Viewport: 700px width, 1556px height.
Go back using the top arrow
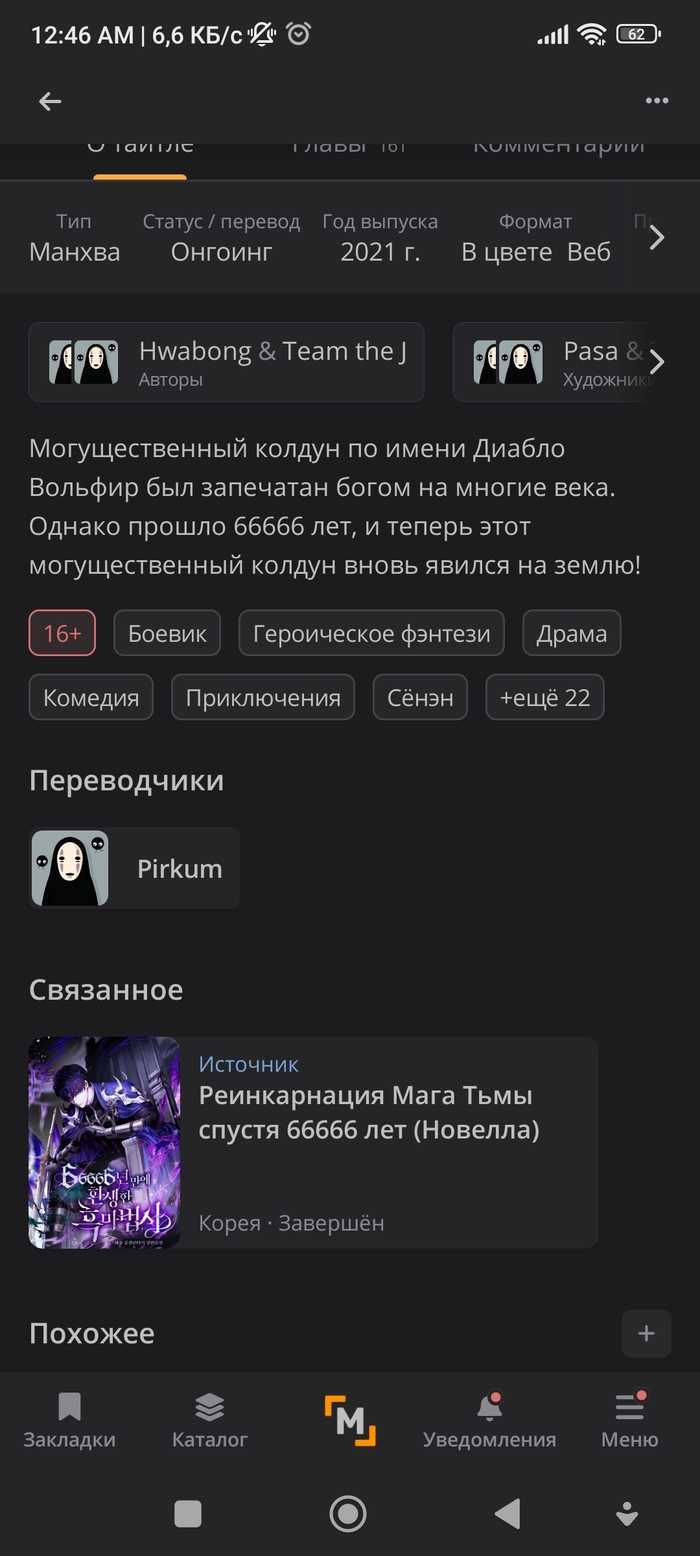pos(50,101)
